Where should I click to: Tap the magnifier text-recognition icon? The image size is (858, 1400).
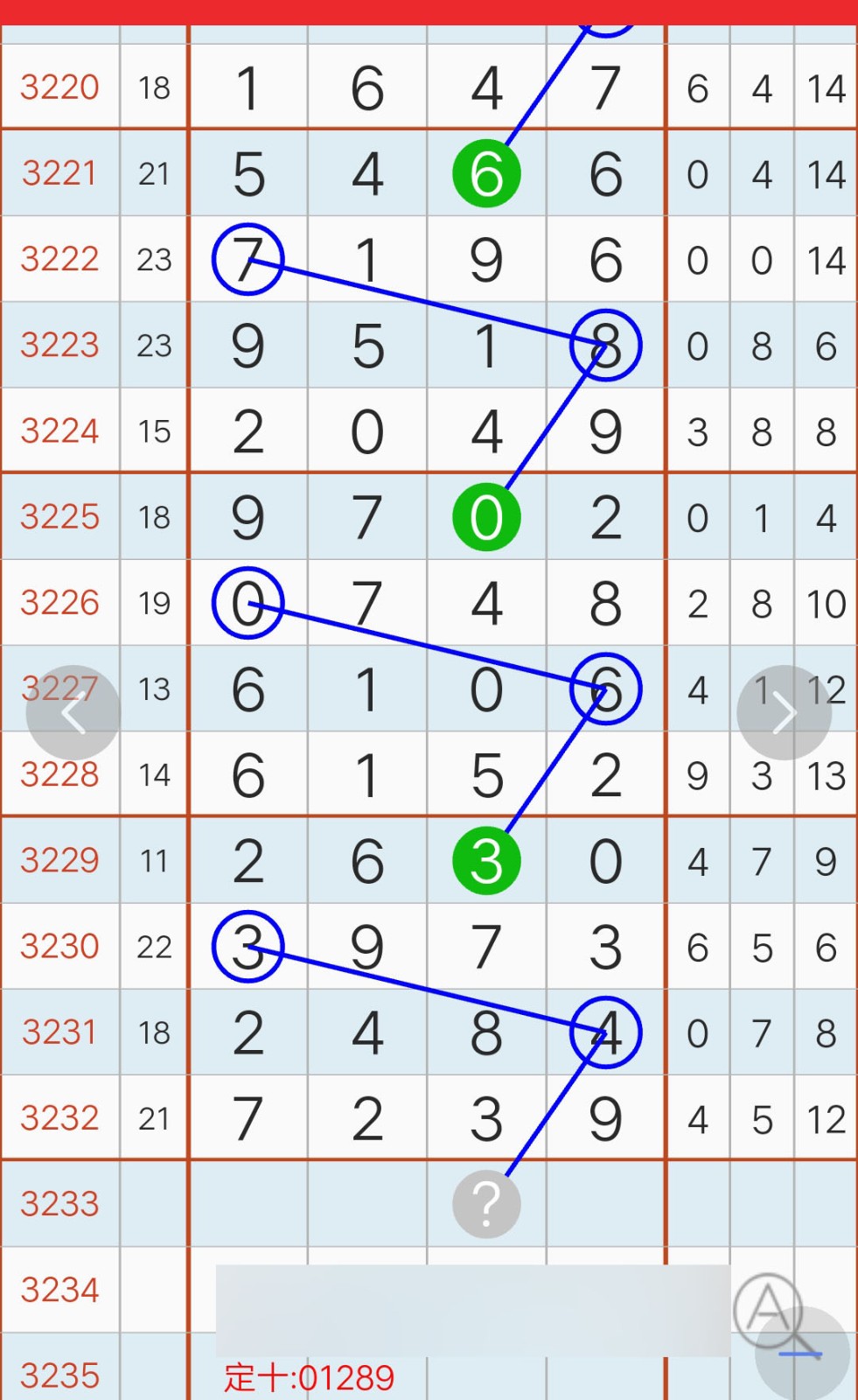(770, 1312)
